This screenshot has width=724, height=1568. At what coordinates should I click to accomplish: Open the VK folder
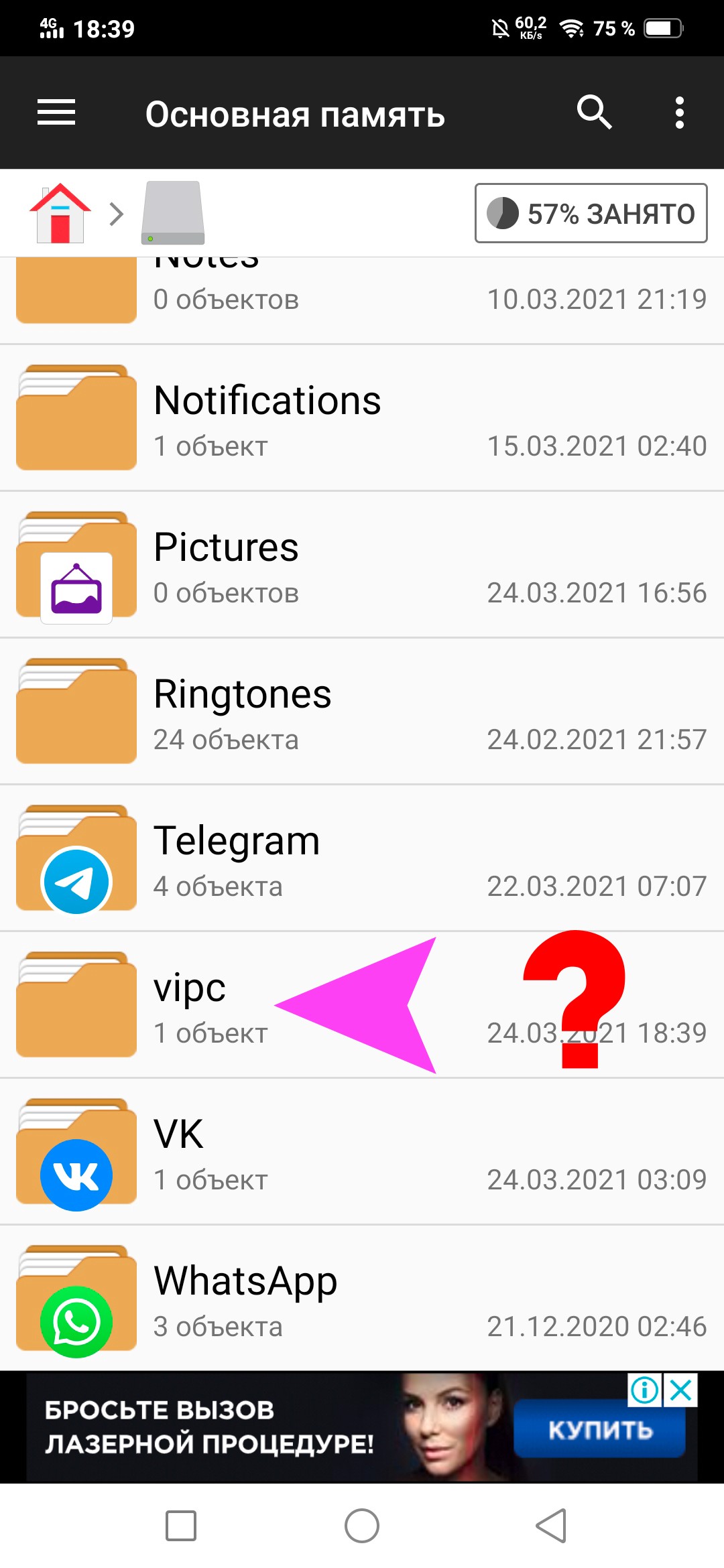tap(362, 1152)
